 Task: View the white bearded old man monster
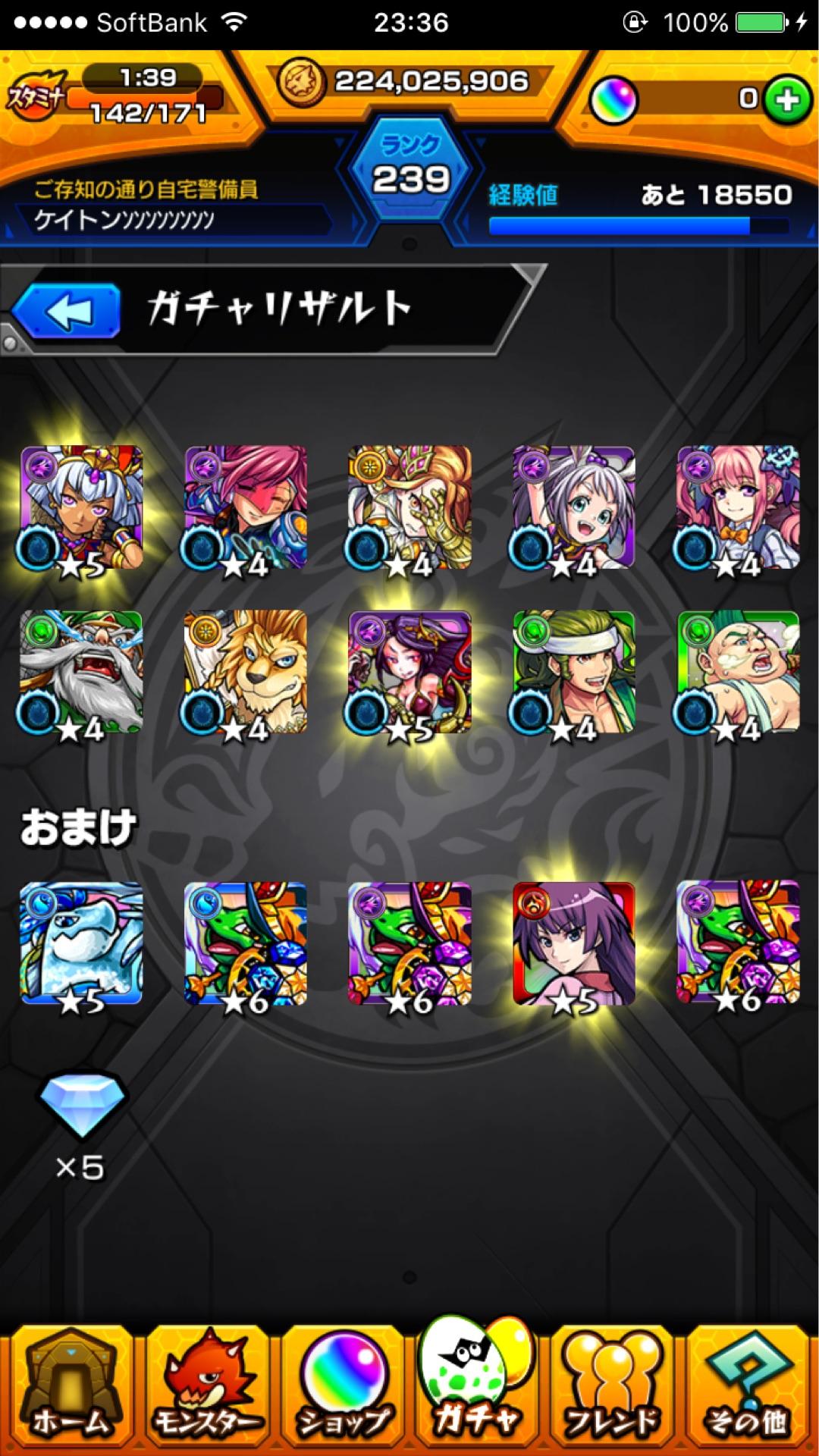[81, 673]
